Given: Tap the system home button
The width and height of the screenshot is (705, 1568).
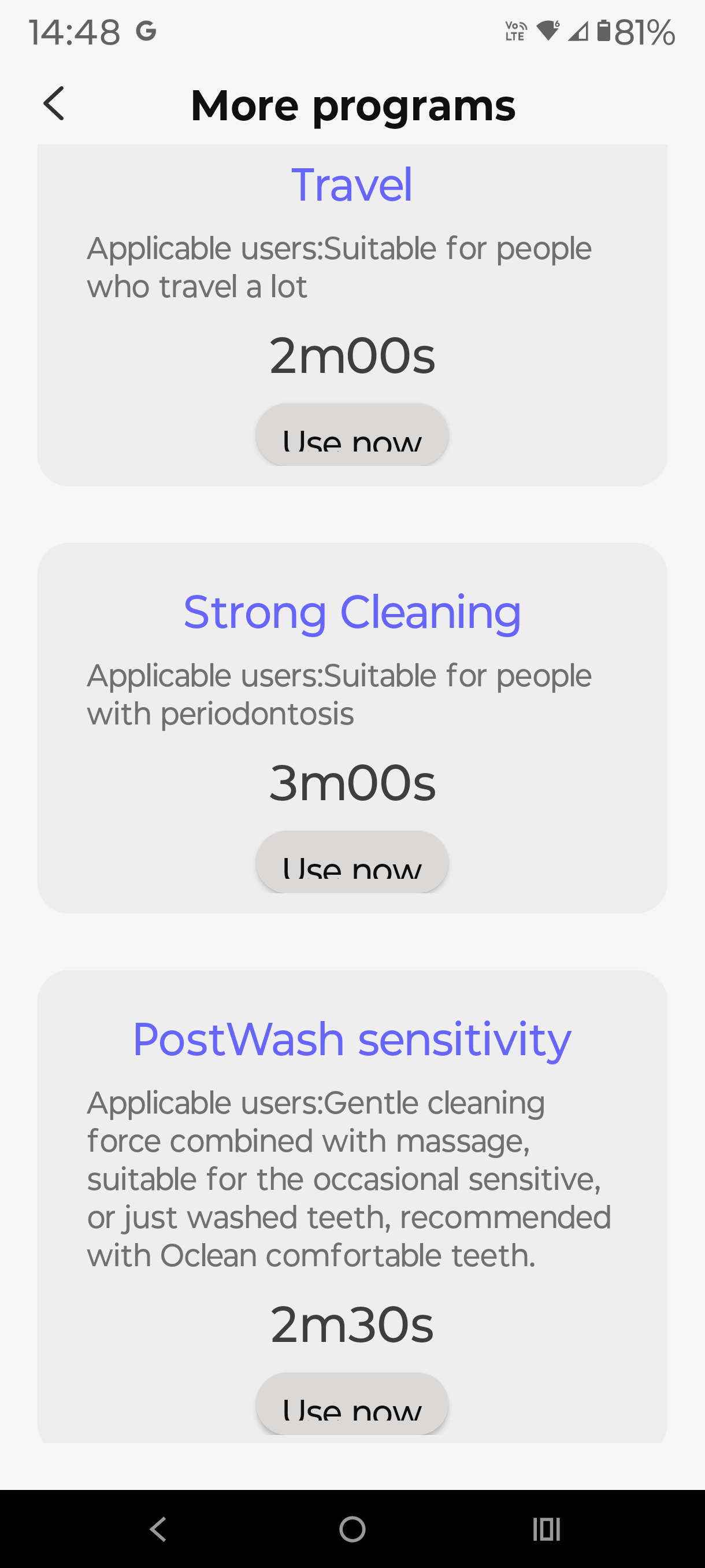Looking at the screenshot, I should [352, 1529].
